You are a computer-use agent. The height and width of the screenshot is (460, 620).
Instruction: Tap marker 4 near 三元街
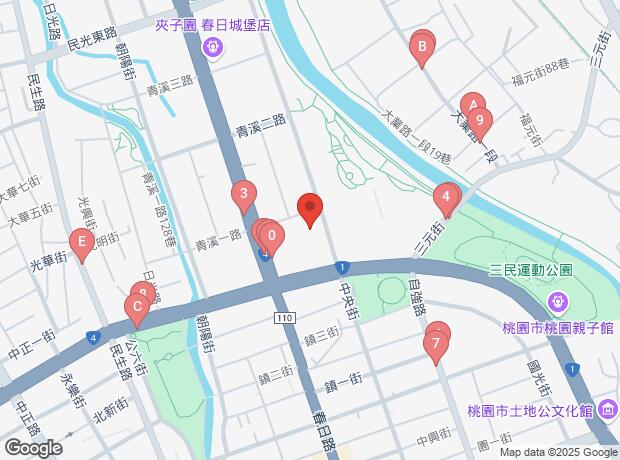(446, 197)
